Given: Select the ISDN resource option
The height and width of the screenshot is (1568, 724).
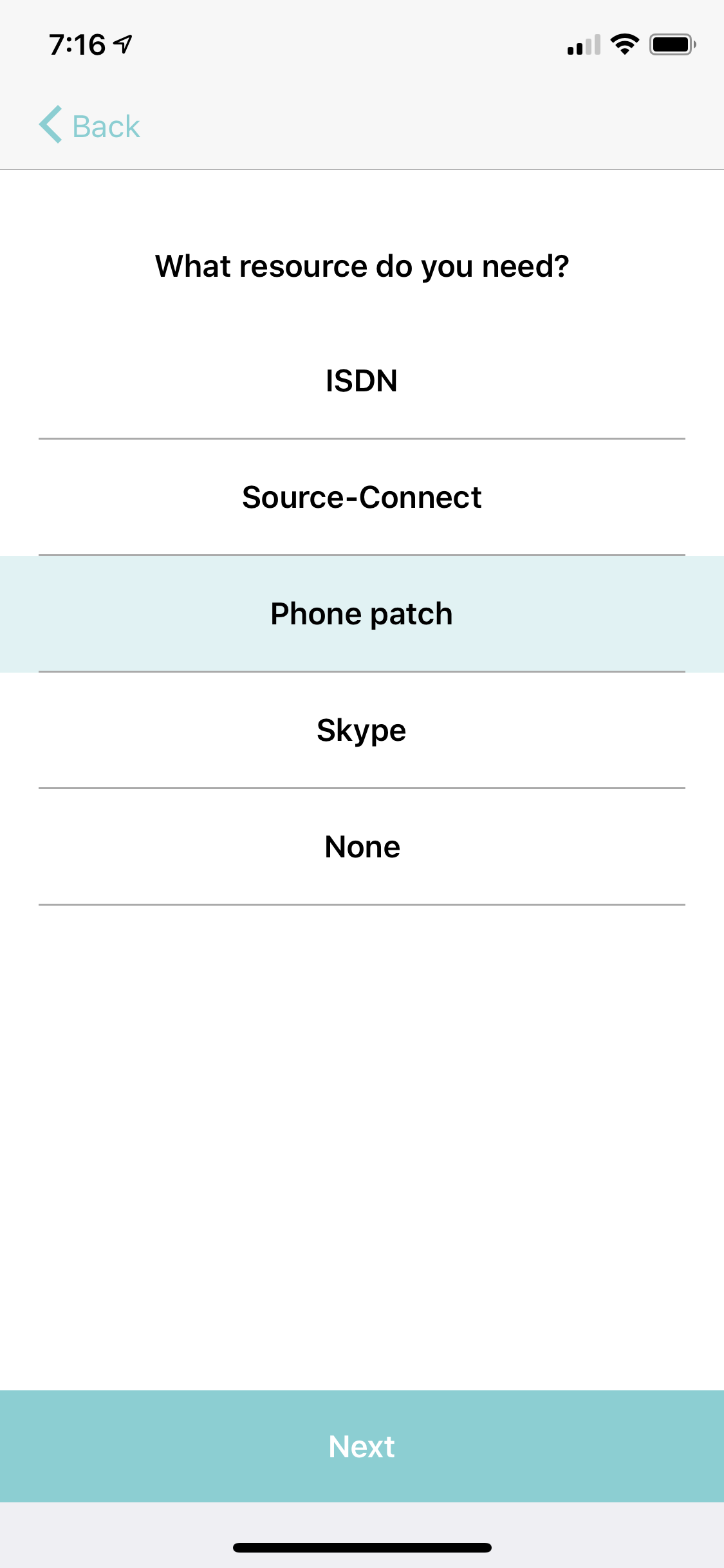Looking at the screenshot, I should click(x=362, y=381).
